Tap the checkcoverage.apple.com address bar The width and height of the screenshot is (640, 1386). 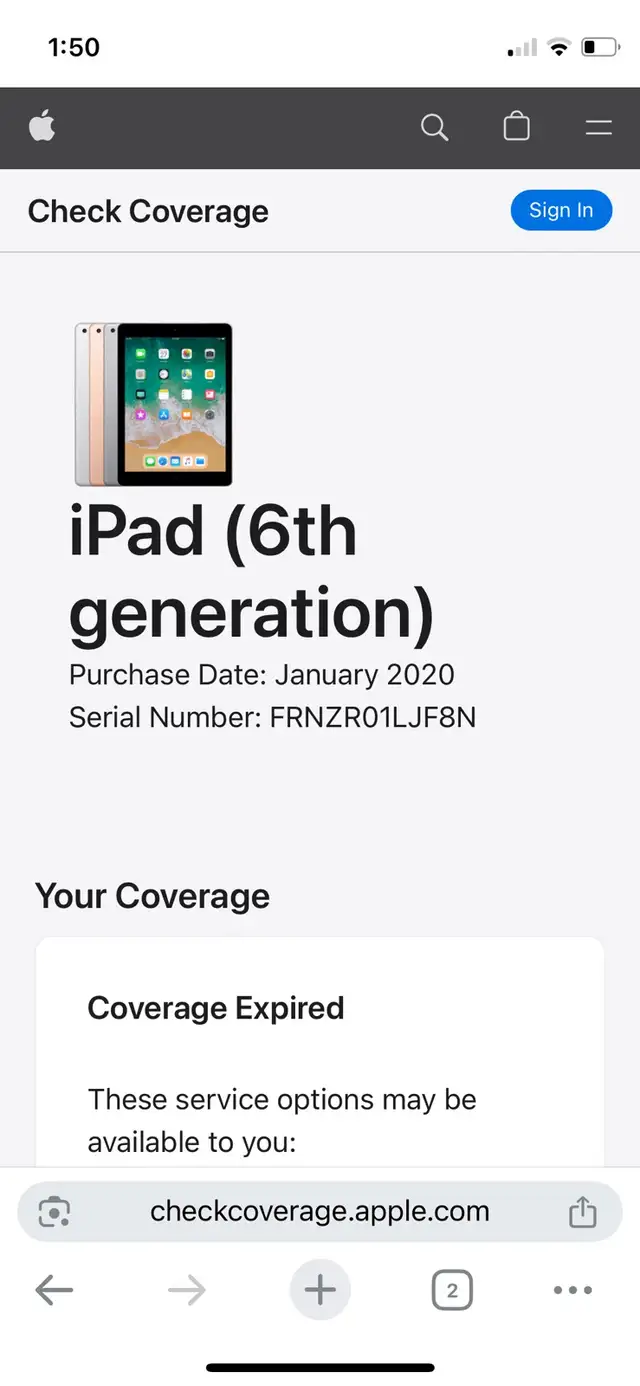[x=320, y=1212]
